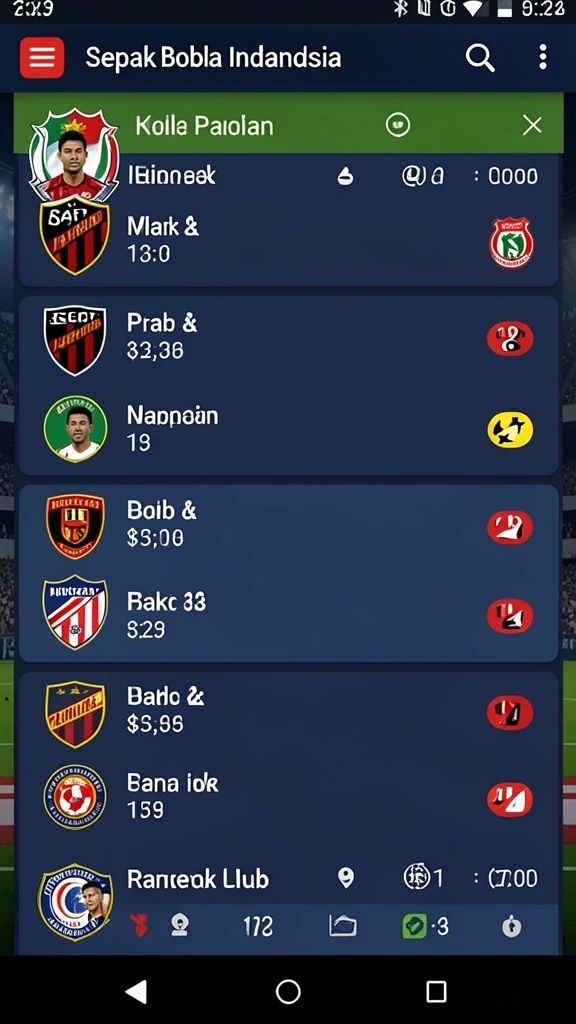Open the Prab & match row
Screen dimensions: 576x1024
tap(288, 338)
